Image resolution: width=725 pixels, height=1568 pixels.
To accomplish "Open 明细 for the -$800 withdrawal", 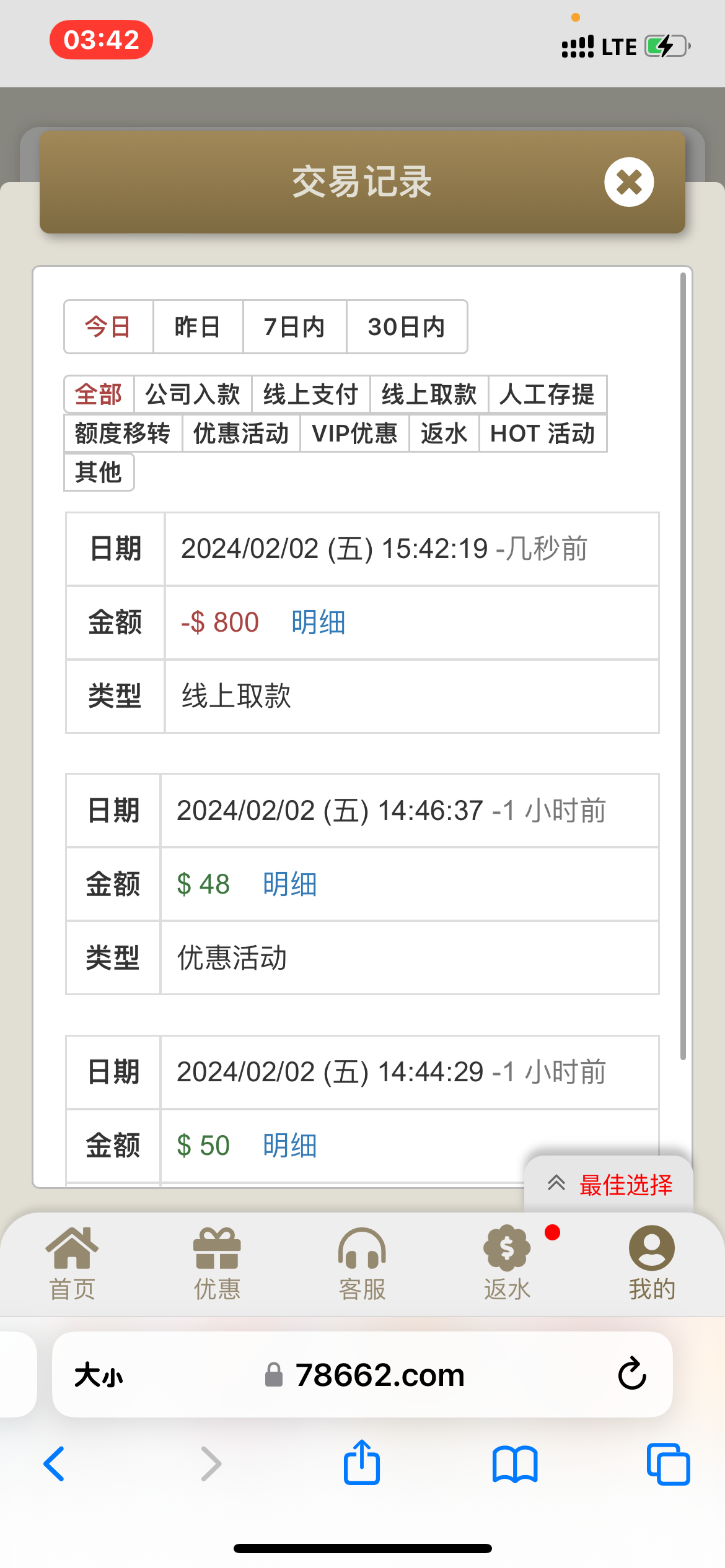I will tap(318, 622).
